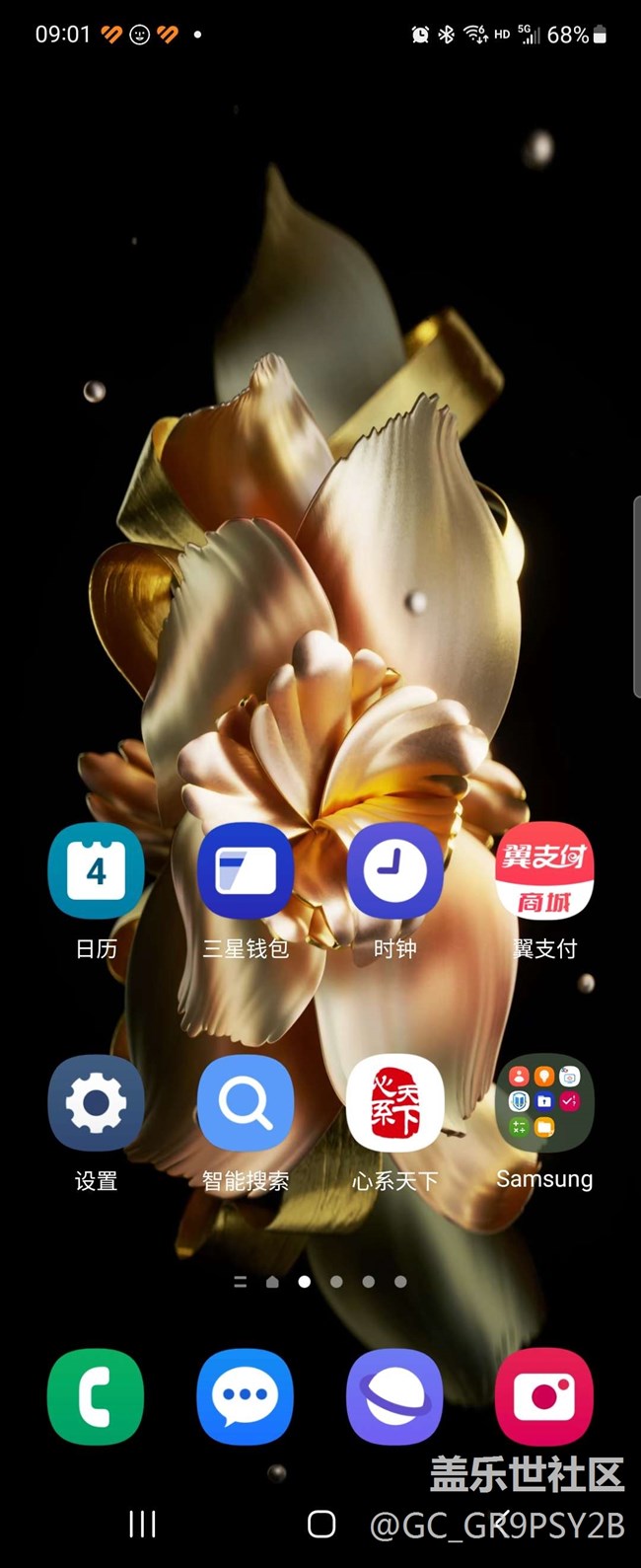
Task: Jump to the home page indicator
Action: [272, 1282]
